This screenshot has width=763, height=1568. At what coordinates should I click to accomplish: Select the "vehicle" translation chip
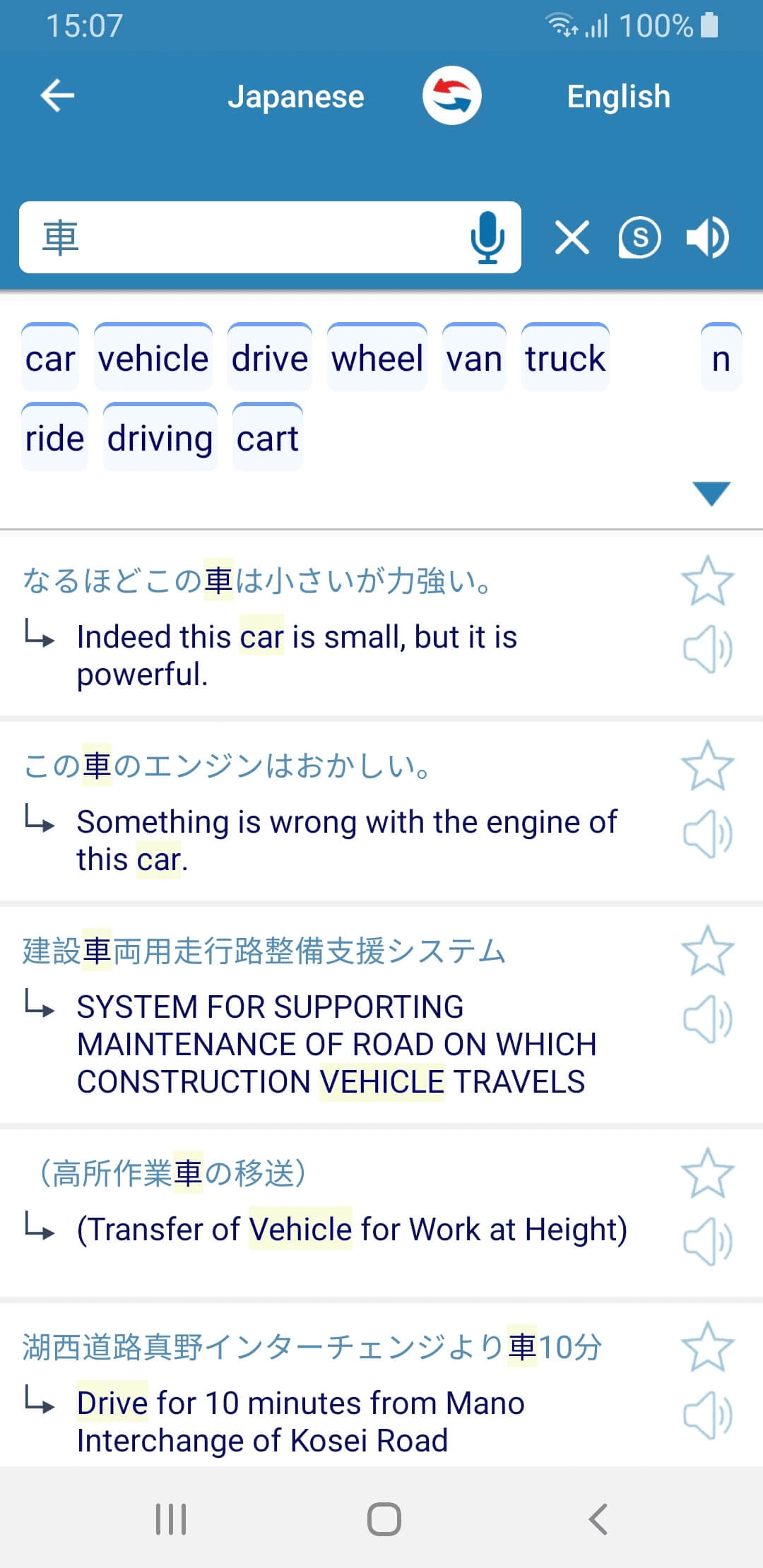153,357
